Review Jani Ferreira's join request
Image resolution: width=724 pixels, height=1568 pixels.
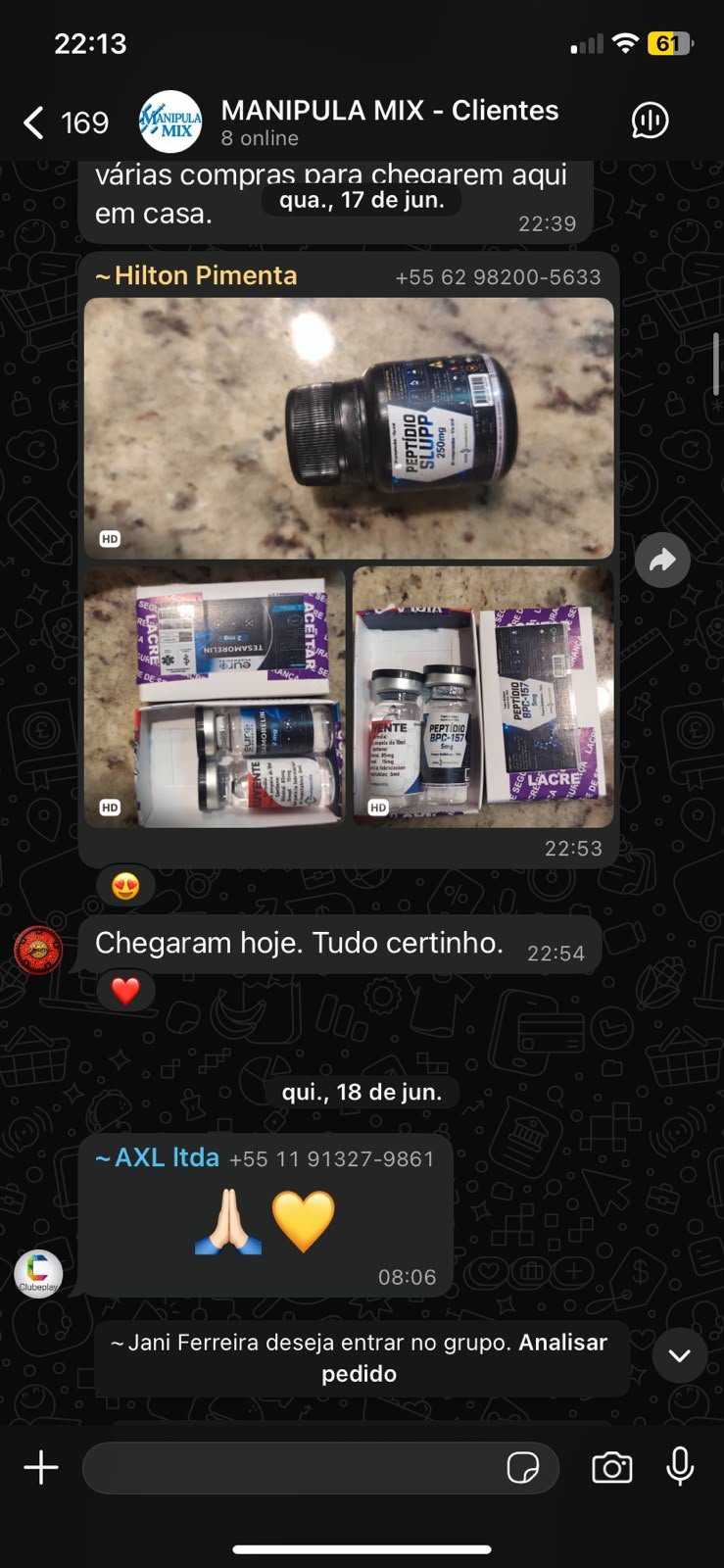(x=362, y=1358)
